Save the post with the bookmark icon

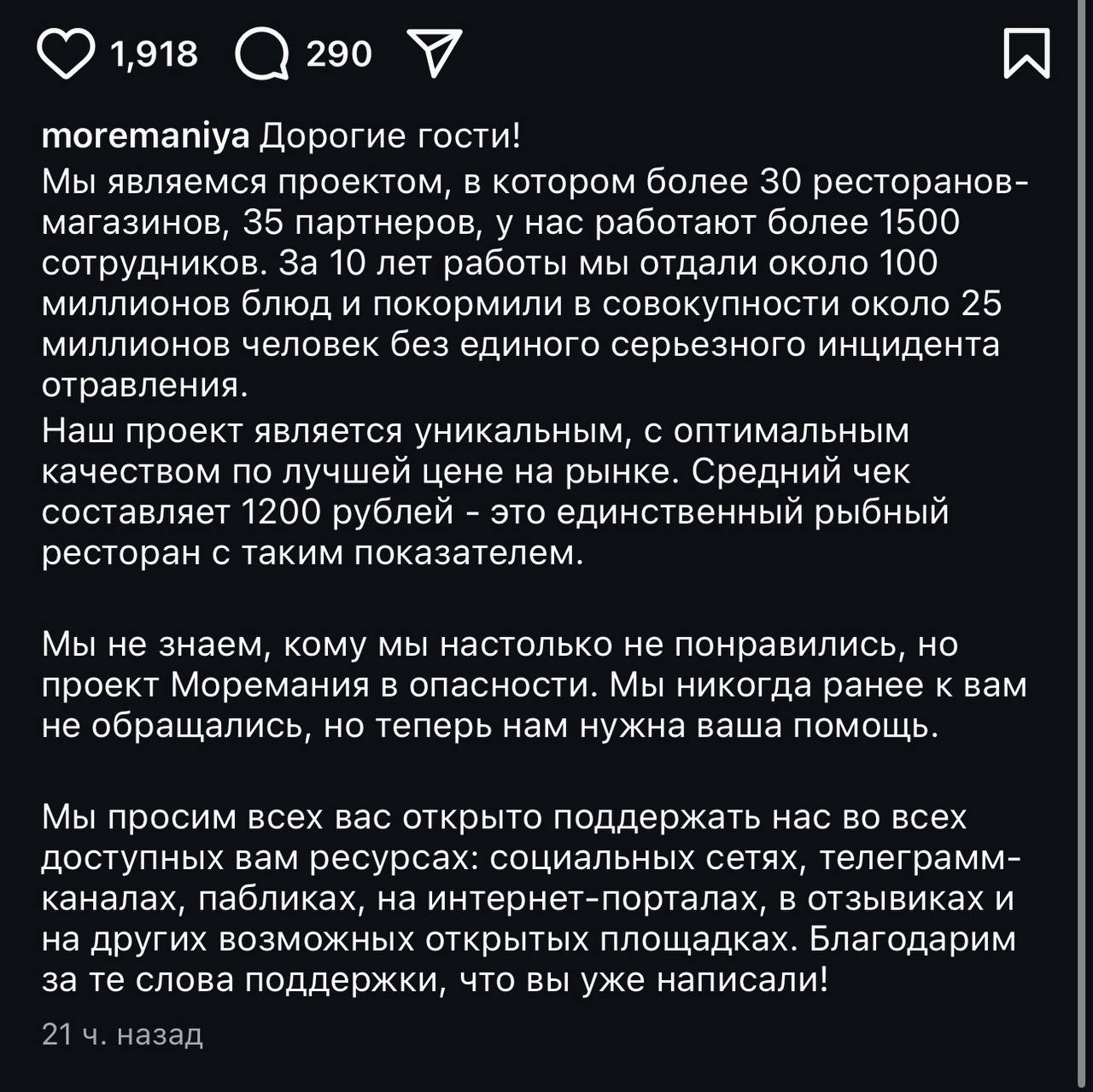point(1026,54)
